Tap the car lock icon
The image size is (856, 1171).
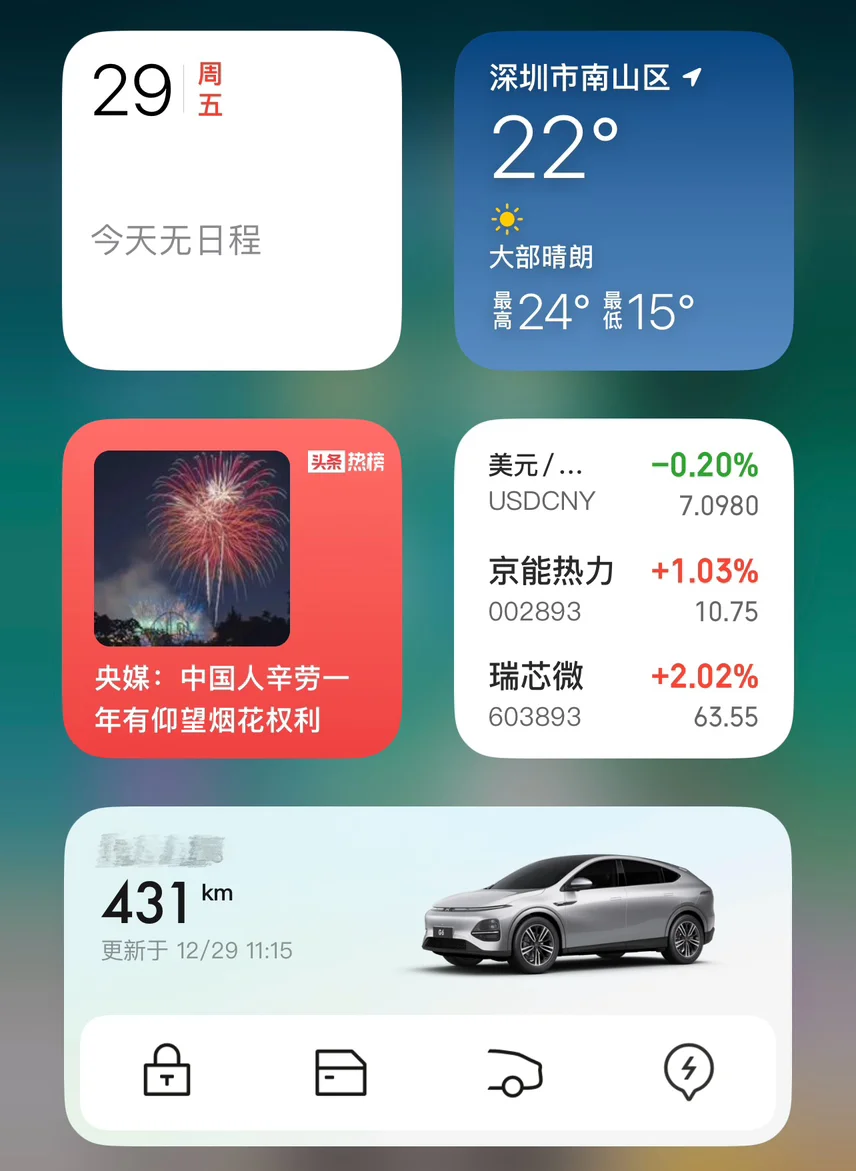pos(167,1071)
